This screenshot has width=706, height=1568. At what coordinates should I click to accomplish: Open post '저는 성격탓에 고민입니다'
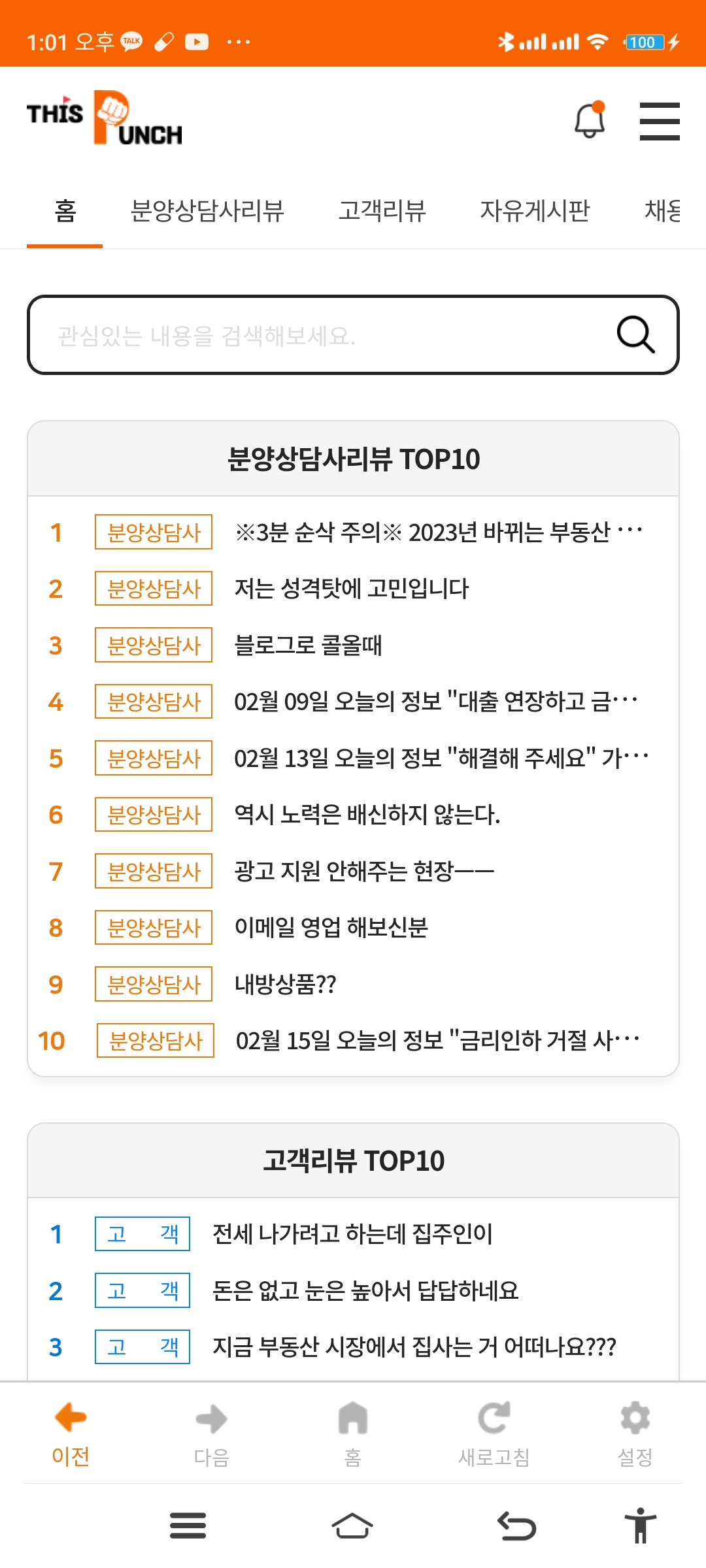[x=352, y=589]
